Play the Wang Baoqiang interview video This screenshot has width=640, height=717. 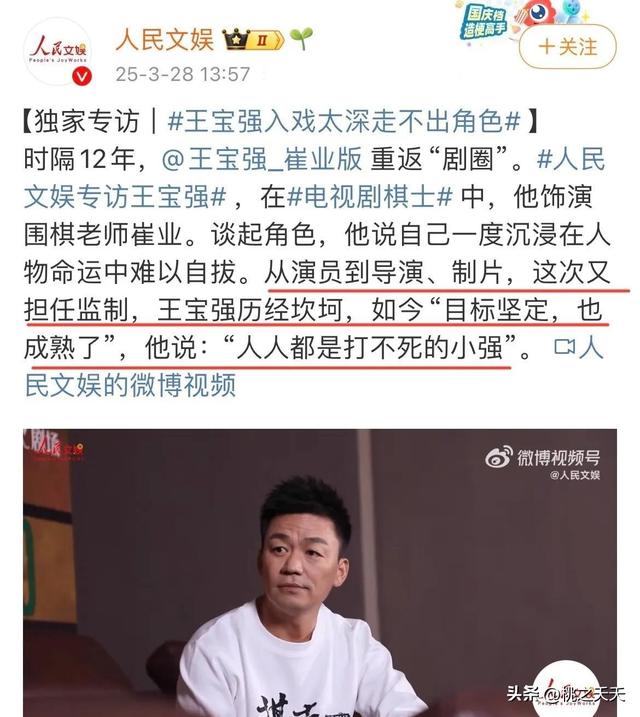[x=318, y=570]
